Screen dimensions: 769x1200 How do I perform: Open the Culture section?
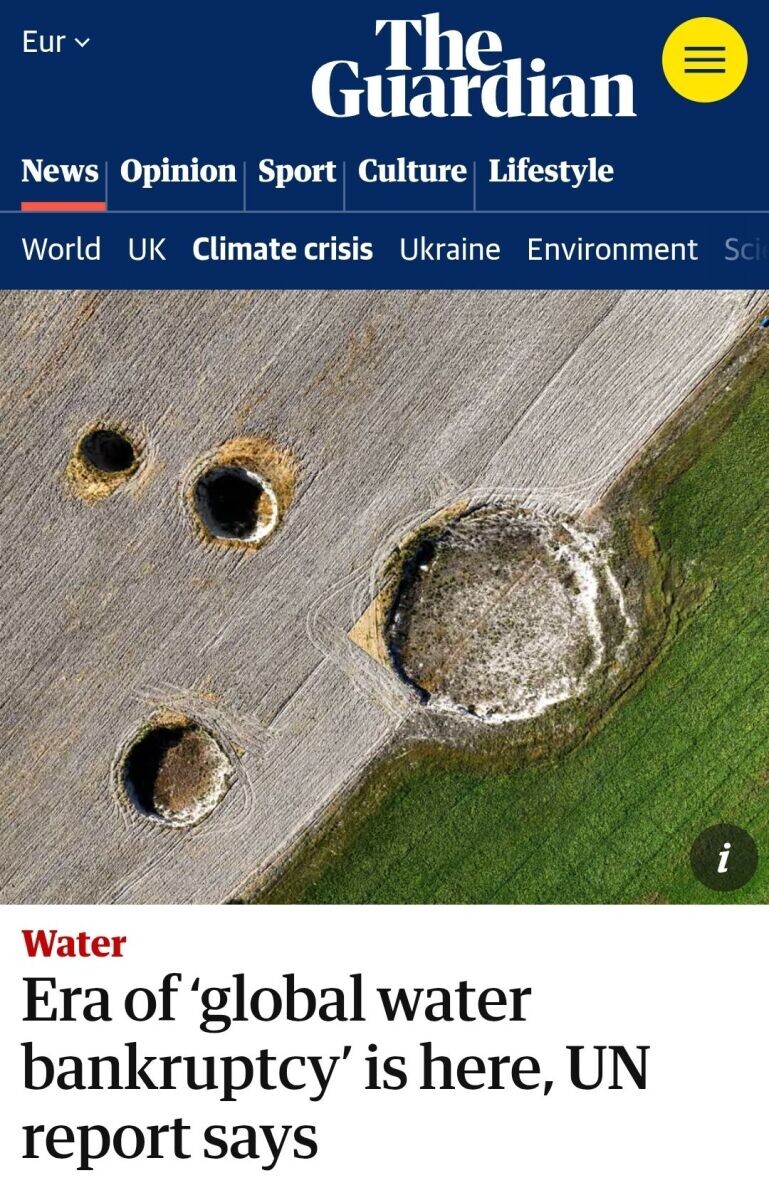(x=412, y=171)
